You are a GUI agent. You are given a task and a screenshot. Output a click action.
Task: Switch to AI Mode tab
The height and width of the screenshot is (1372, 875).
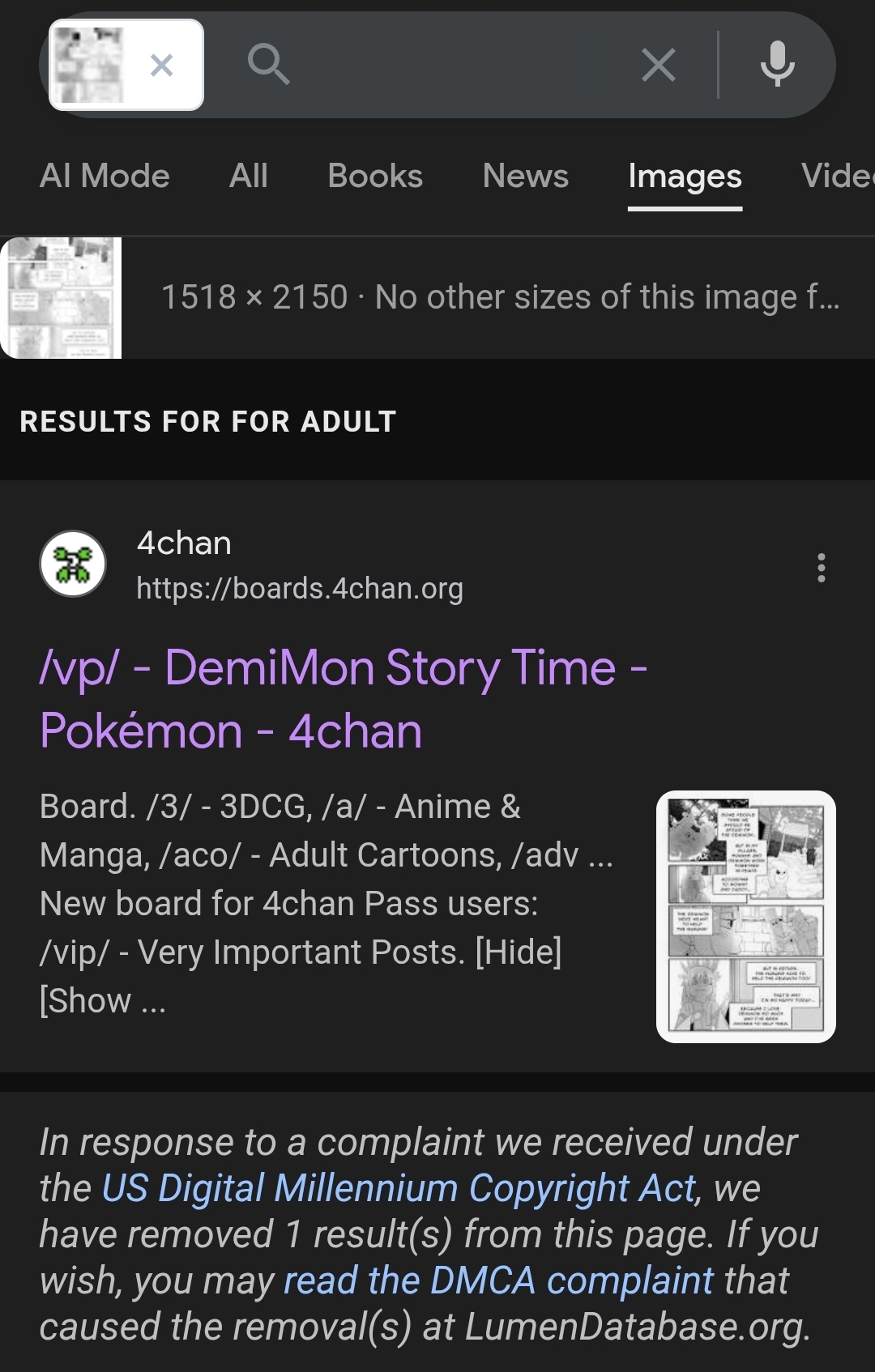105,176
